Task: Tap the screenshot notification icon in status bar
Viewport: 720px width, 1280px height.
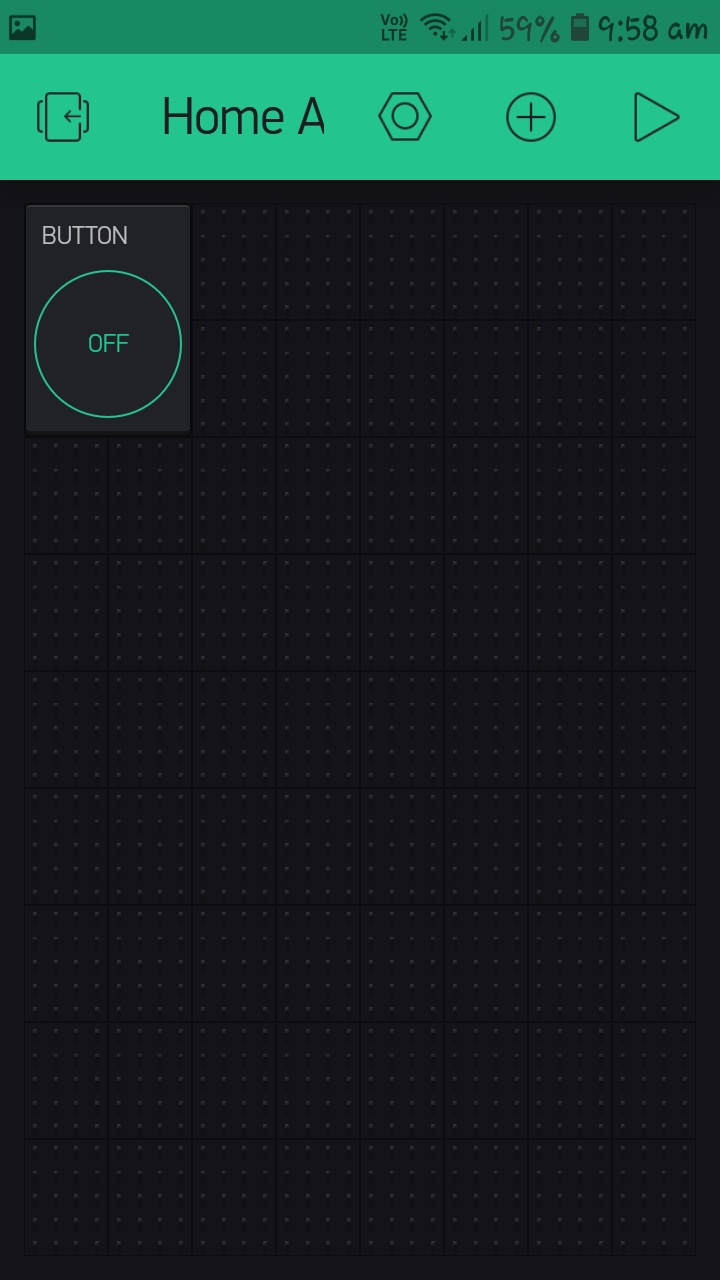Action: point(22,27)
